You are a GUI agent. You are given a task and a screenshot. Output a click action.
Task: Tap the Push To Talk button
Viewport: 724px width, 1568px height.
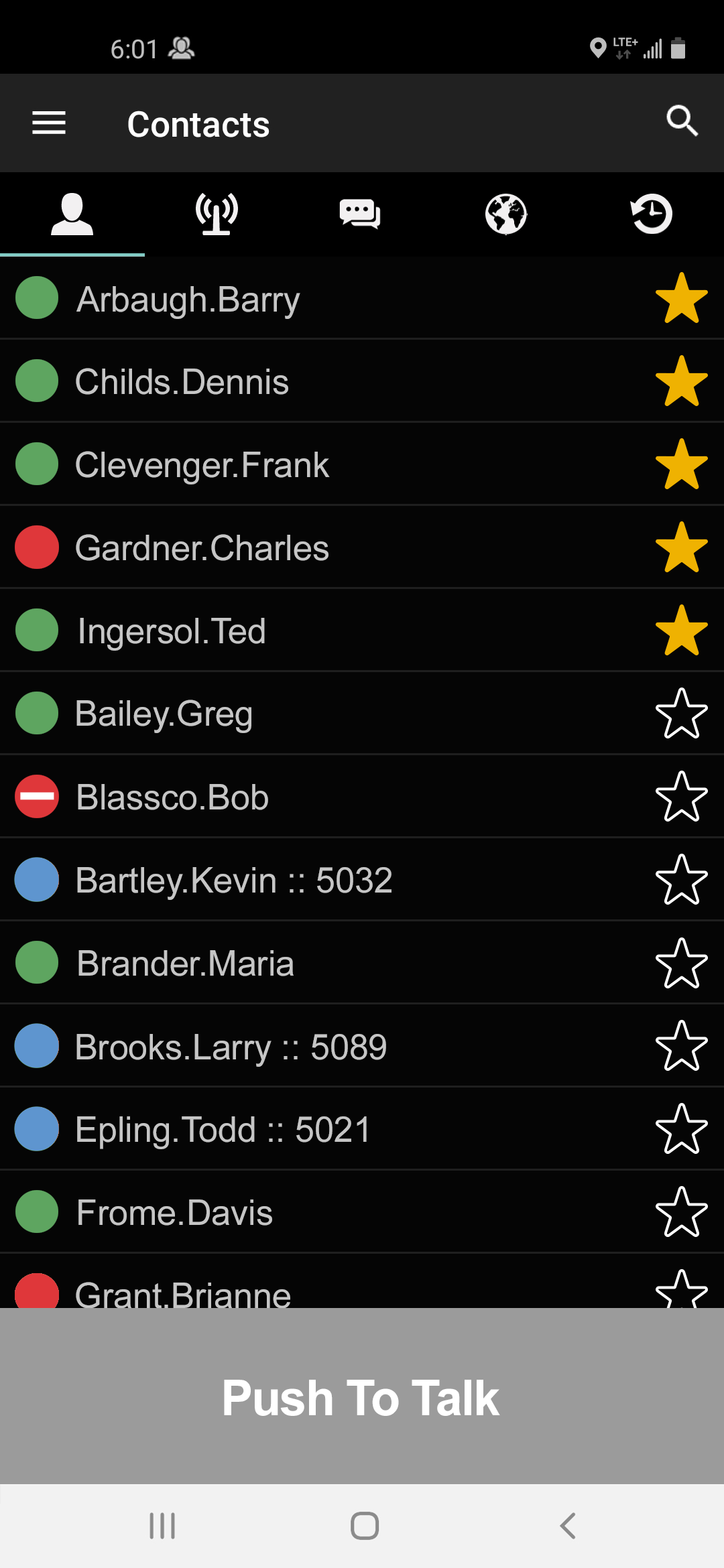pyautogui.click(x=362, y=1398)
